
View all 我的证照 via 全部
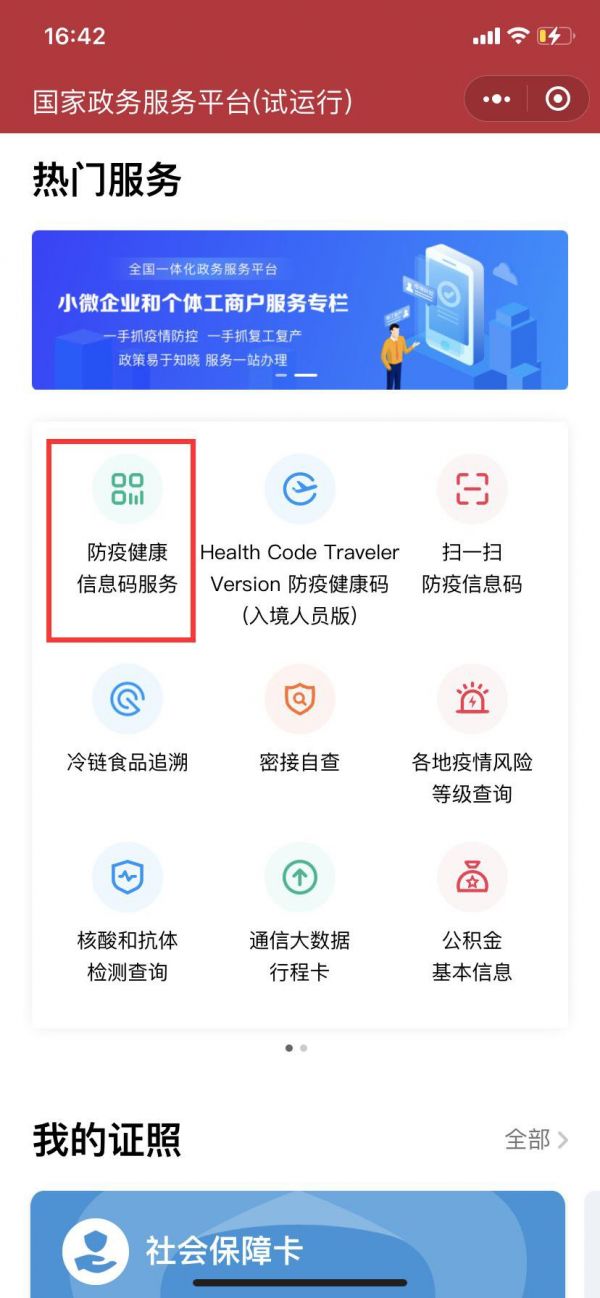(536, 1139)
